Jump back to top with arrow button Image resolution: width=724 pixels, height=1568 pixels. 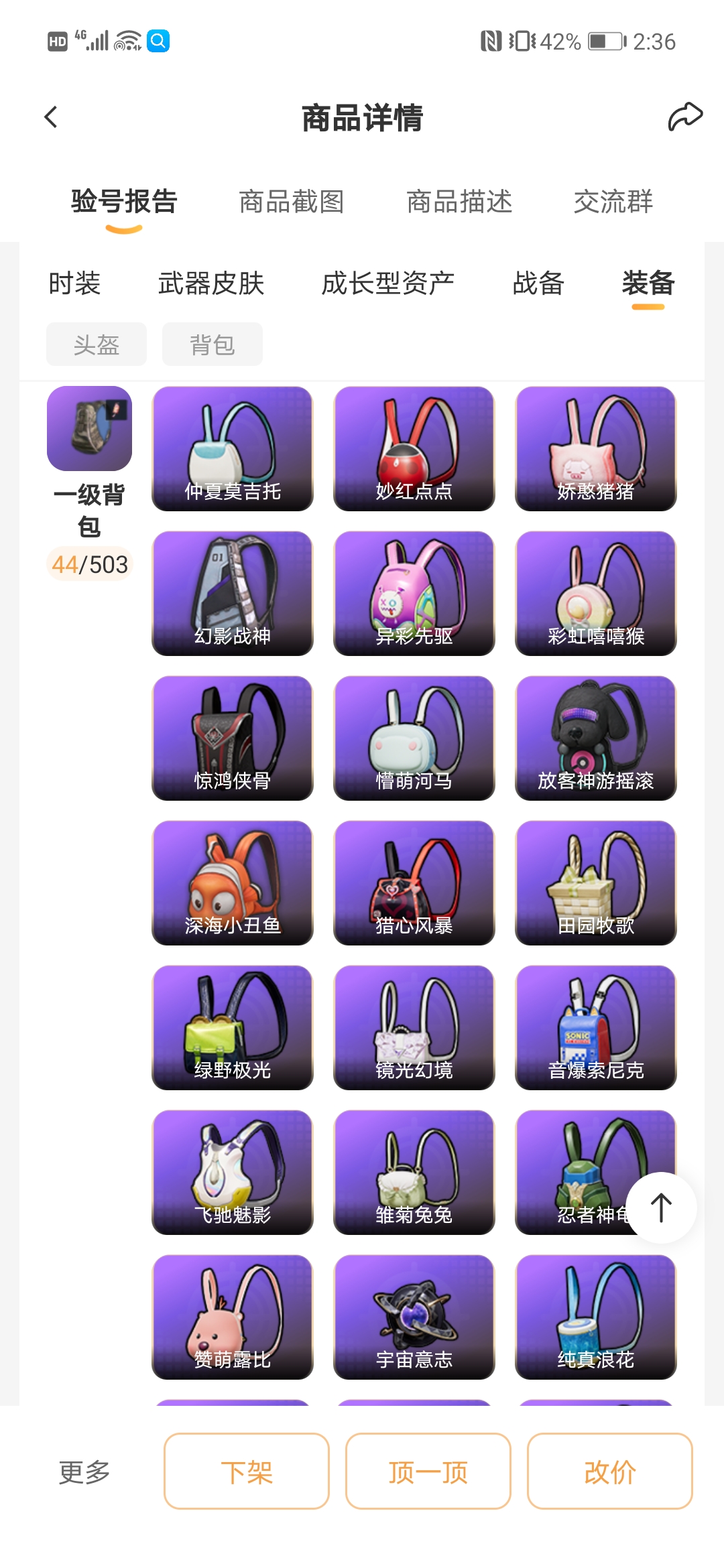[661, 1207]
